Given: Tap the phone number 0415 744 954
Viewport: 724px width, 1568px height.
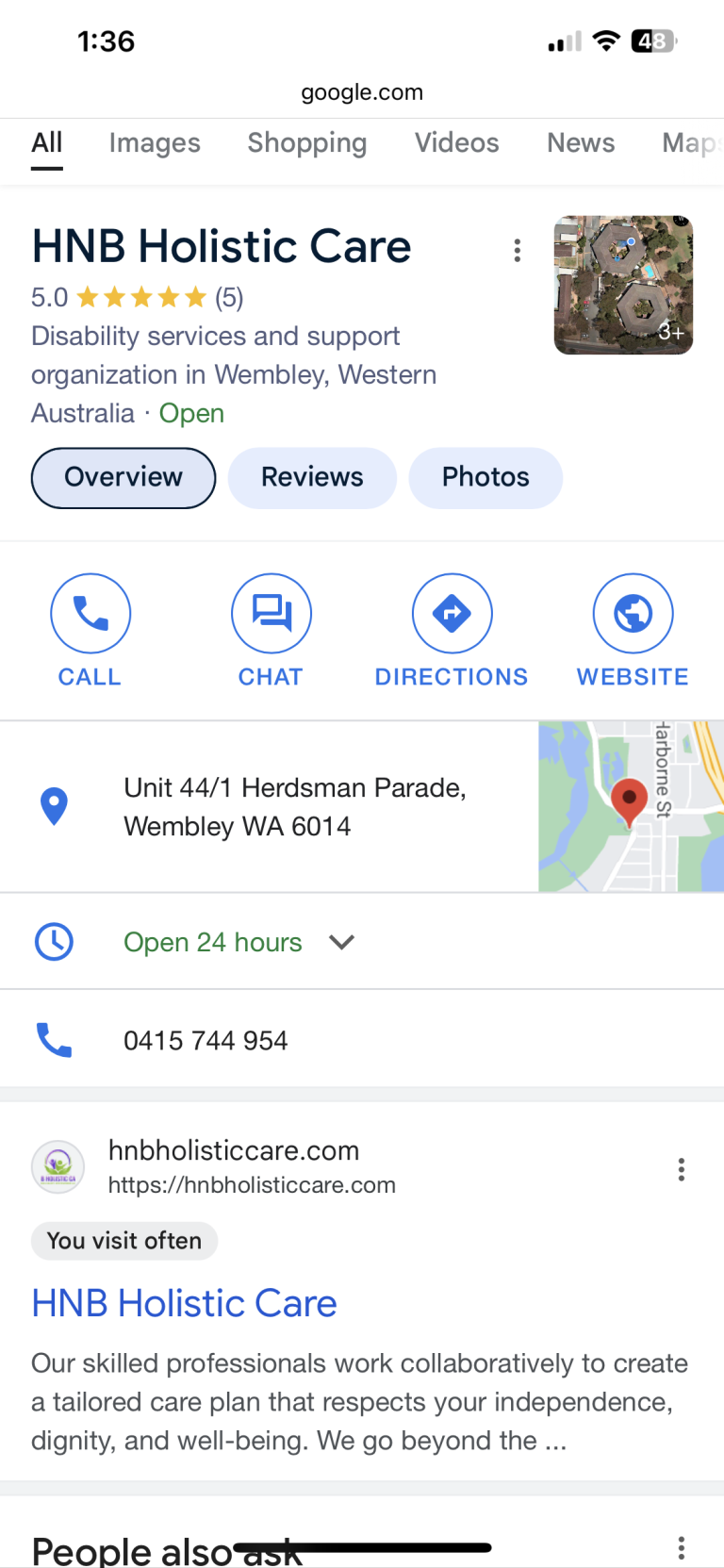Looking at the screenshot, I should tap(206, 1041).
